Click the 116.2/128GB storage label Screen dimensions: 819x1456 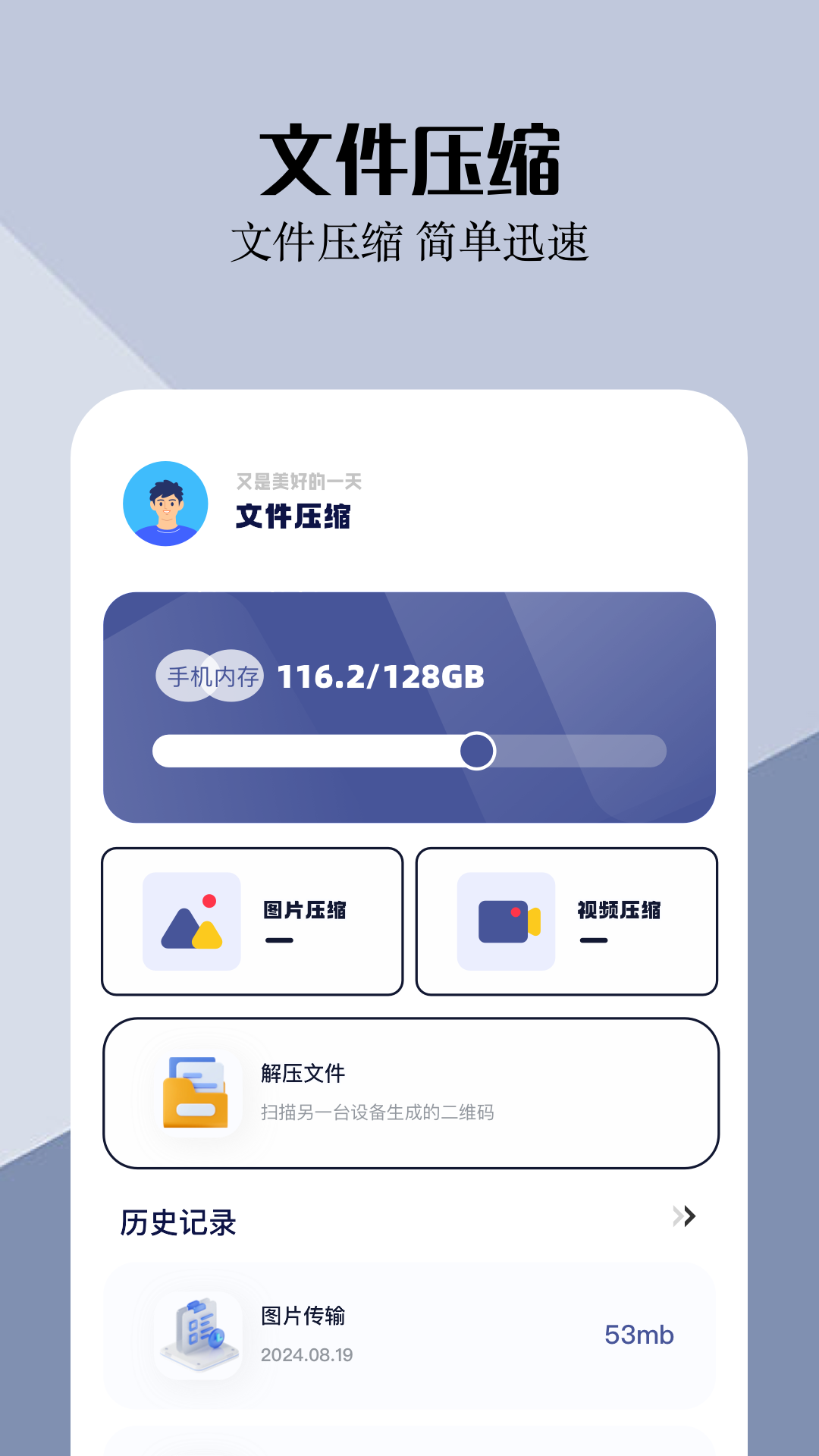[x=381, y=676]
